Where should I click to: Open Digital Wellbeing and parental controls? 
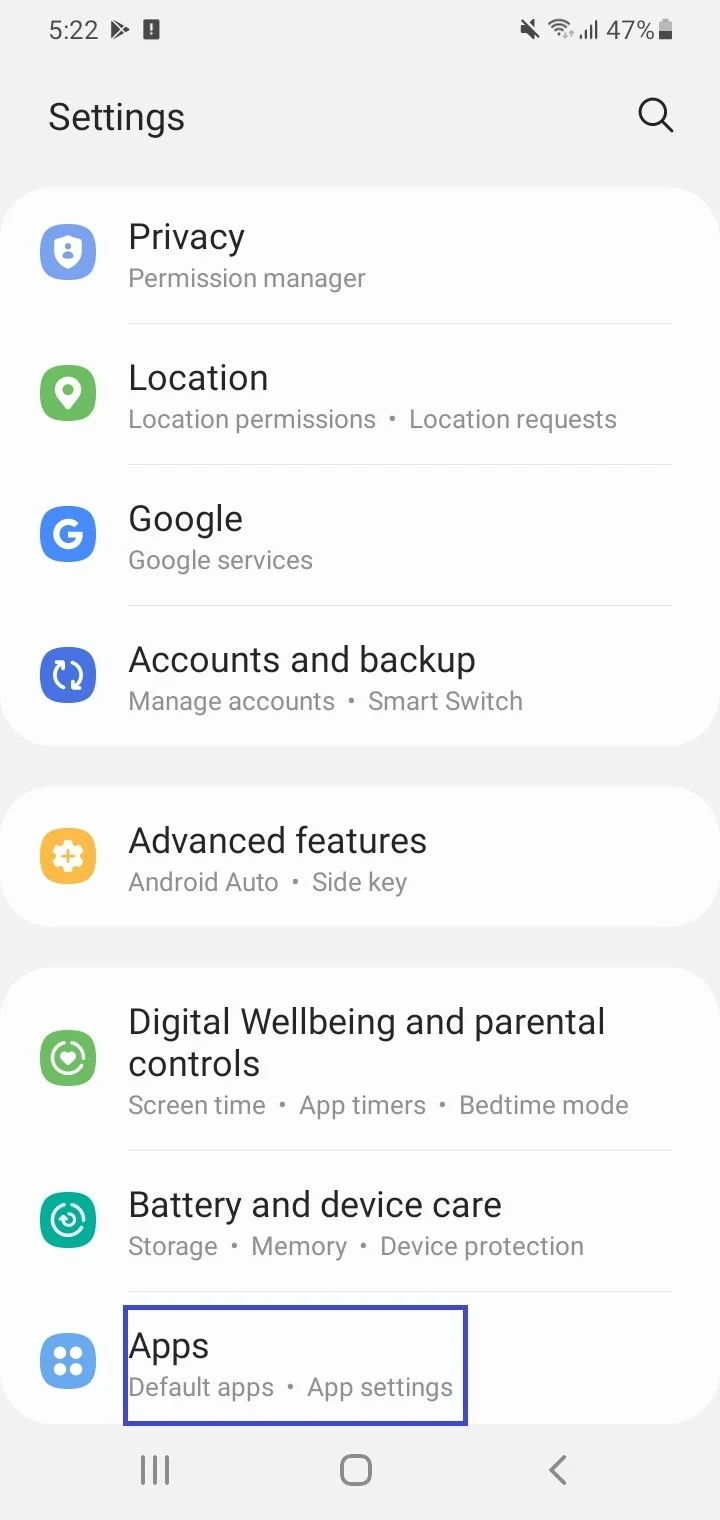pos(360,1060)
